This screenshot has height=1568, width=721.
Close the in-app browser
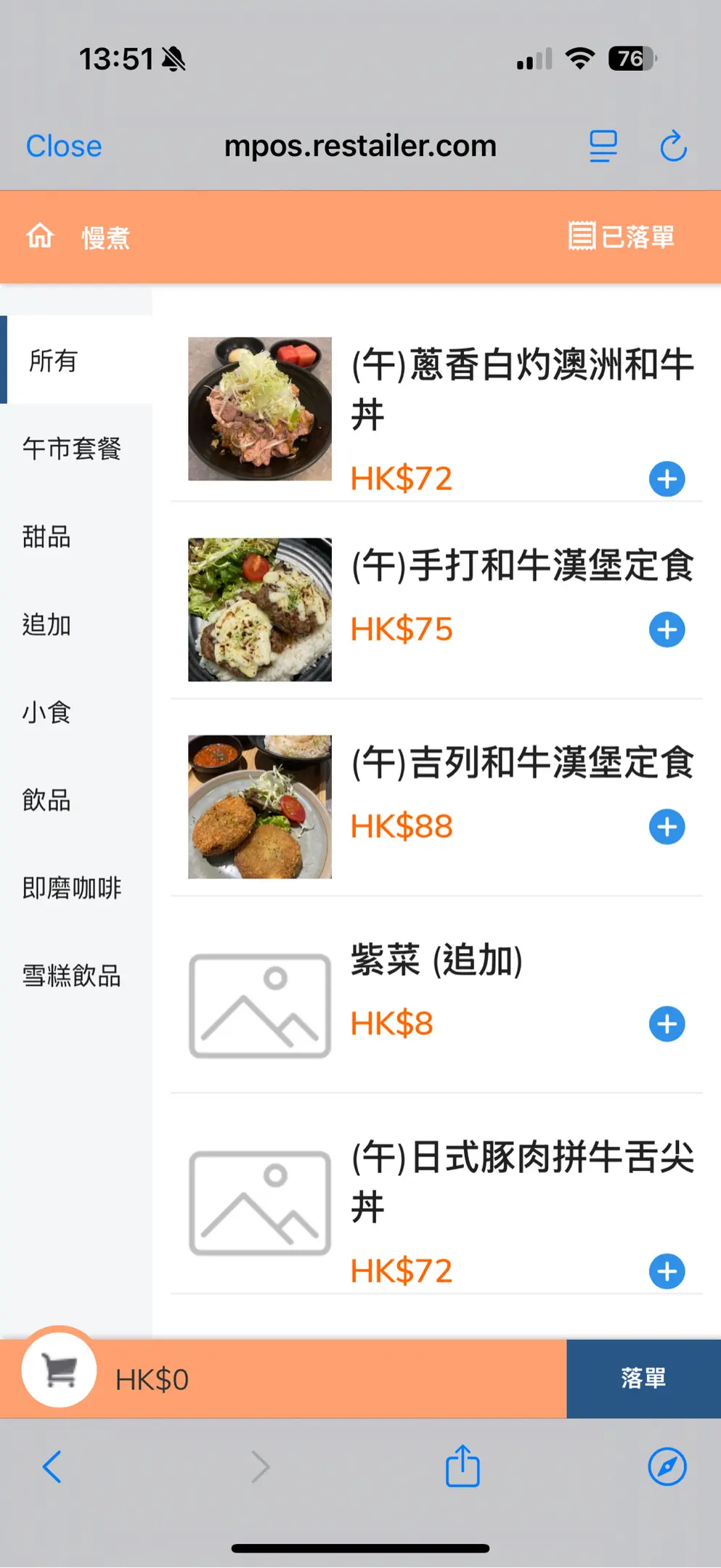tap(64, 146)
